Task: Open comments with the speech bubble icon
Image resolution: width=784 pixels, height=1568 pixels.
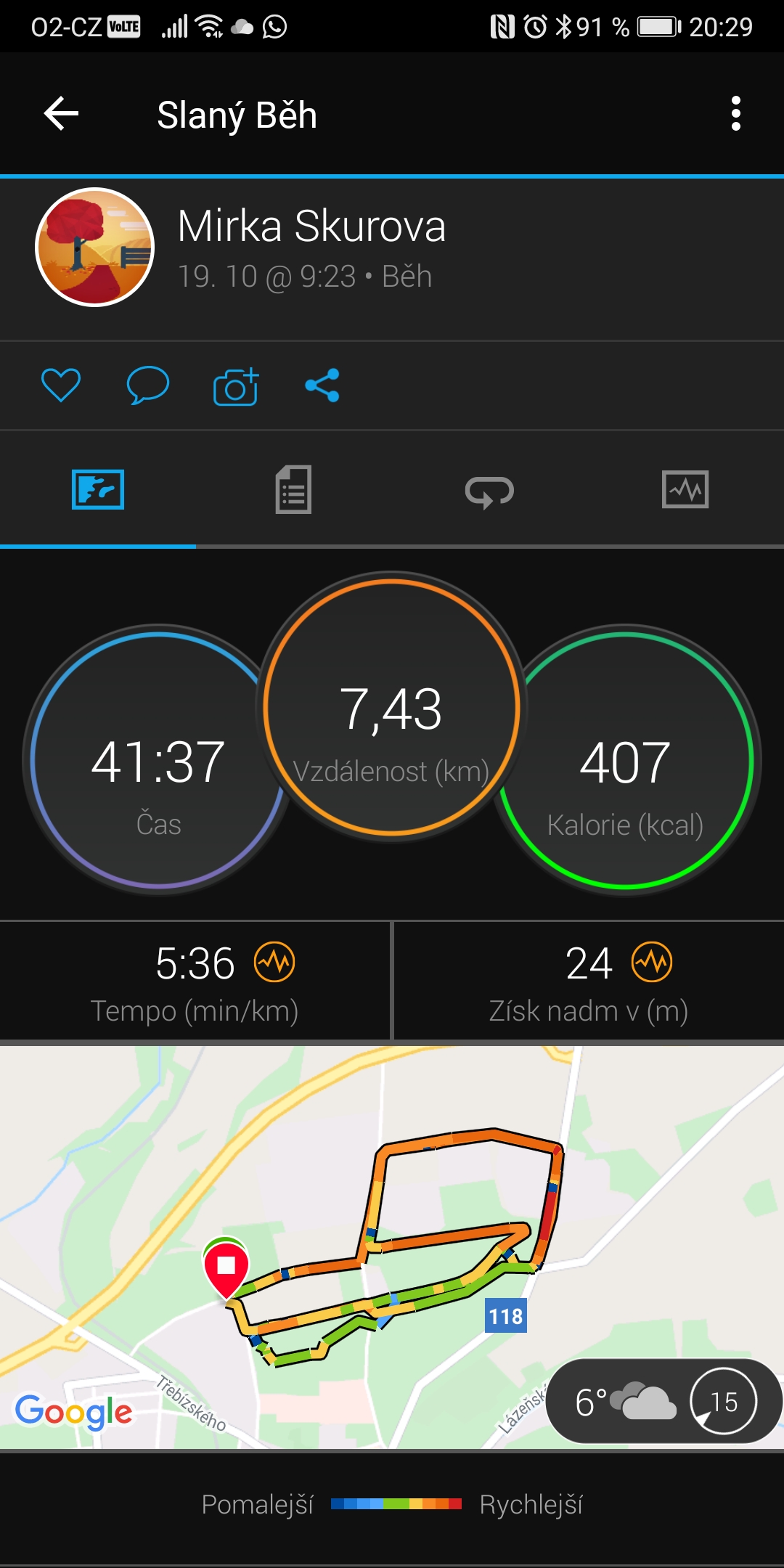Action: pyautogui.click(x=148, y=385)
